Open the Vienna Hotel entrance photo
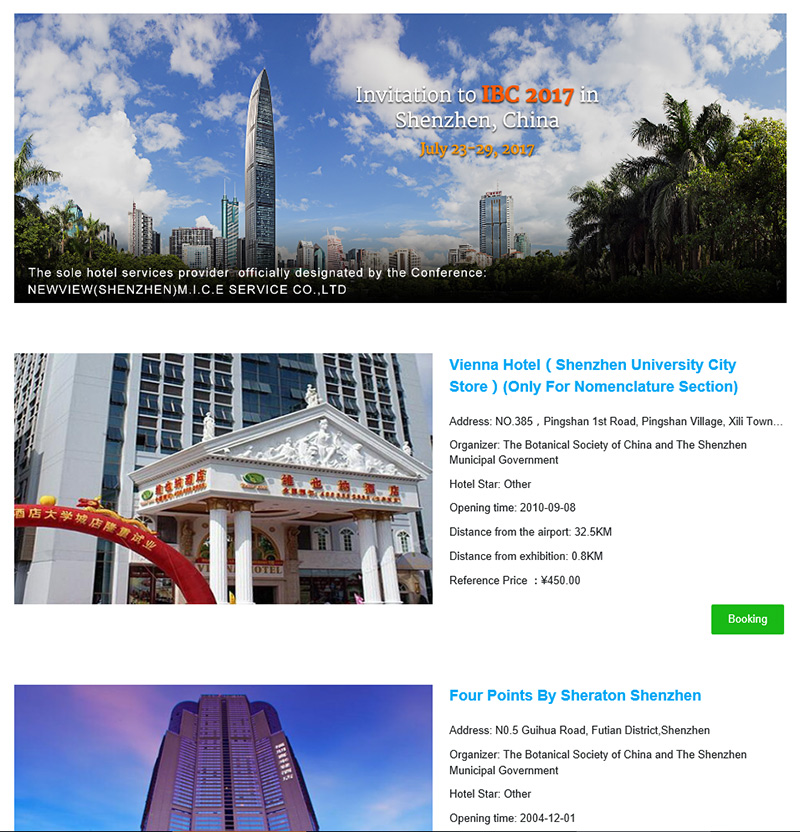Image resolution: width=800 pixels, height=832 pixels. pyautogui.click(x=223, y=479)
